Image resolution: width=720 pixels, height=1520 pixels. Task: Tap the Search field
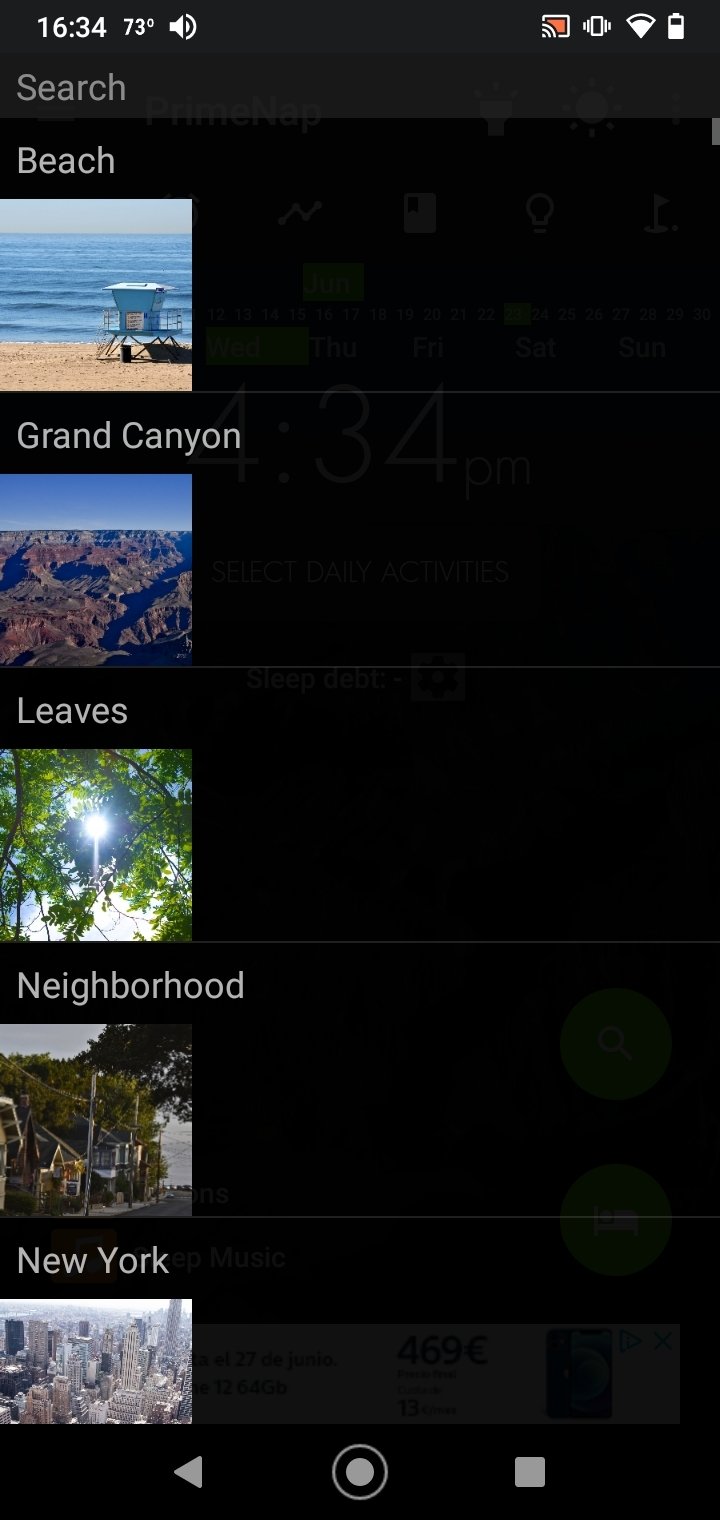(360, 87)
